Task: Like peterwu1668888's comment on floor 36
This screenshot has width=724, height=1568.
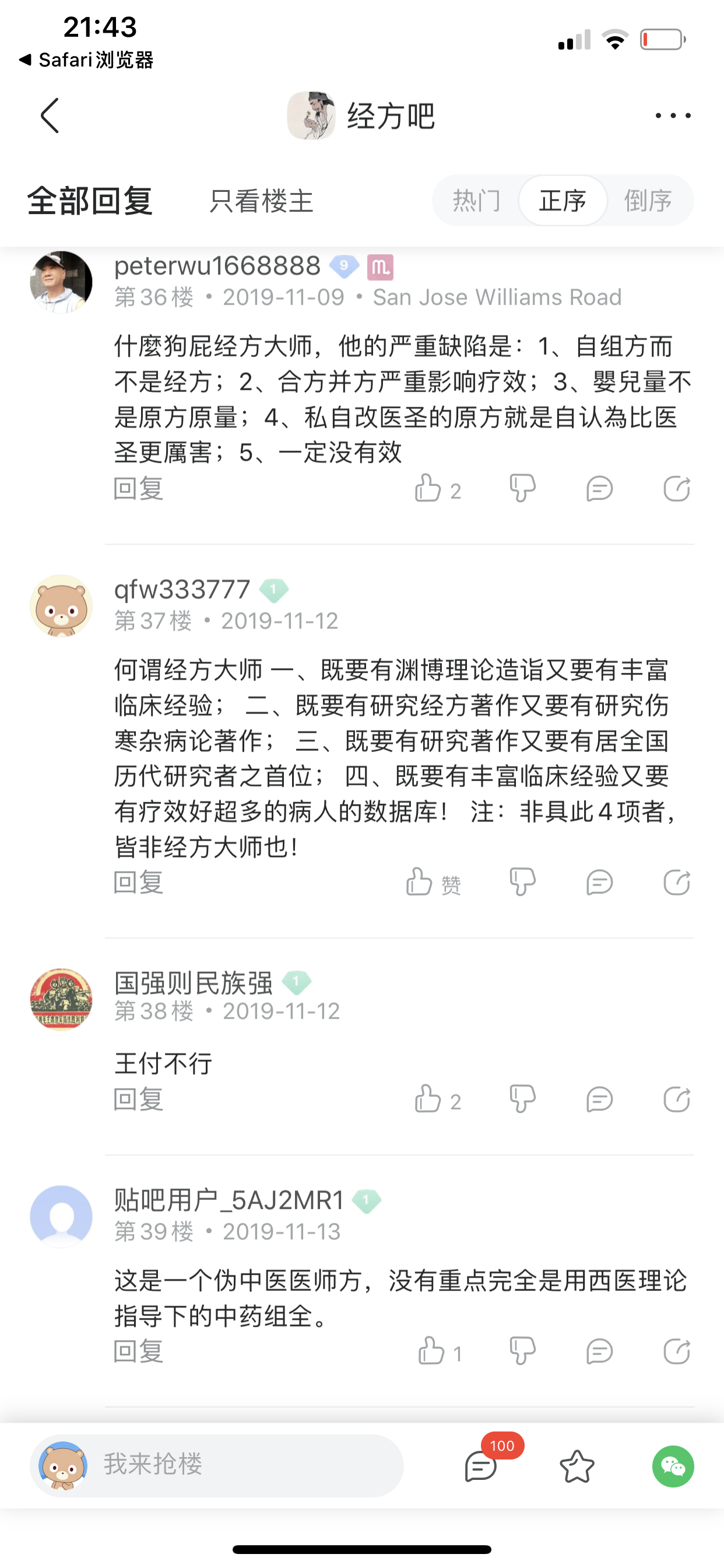Action: (428, 489)
